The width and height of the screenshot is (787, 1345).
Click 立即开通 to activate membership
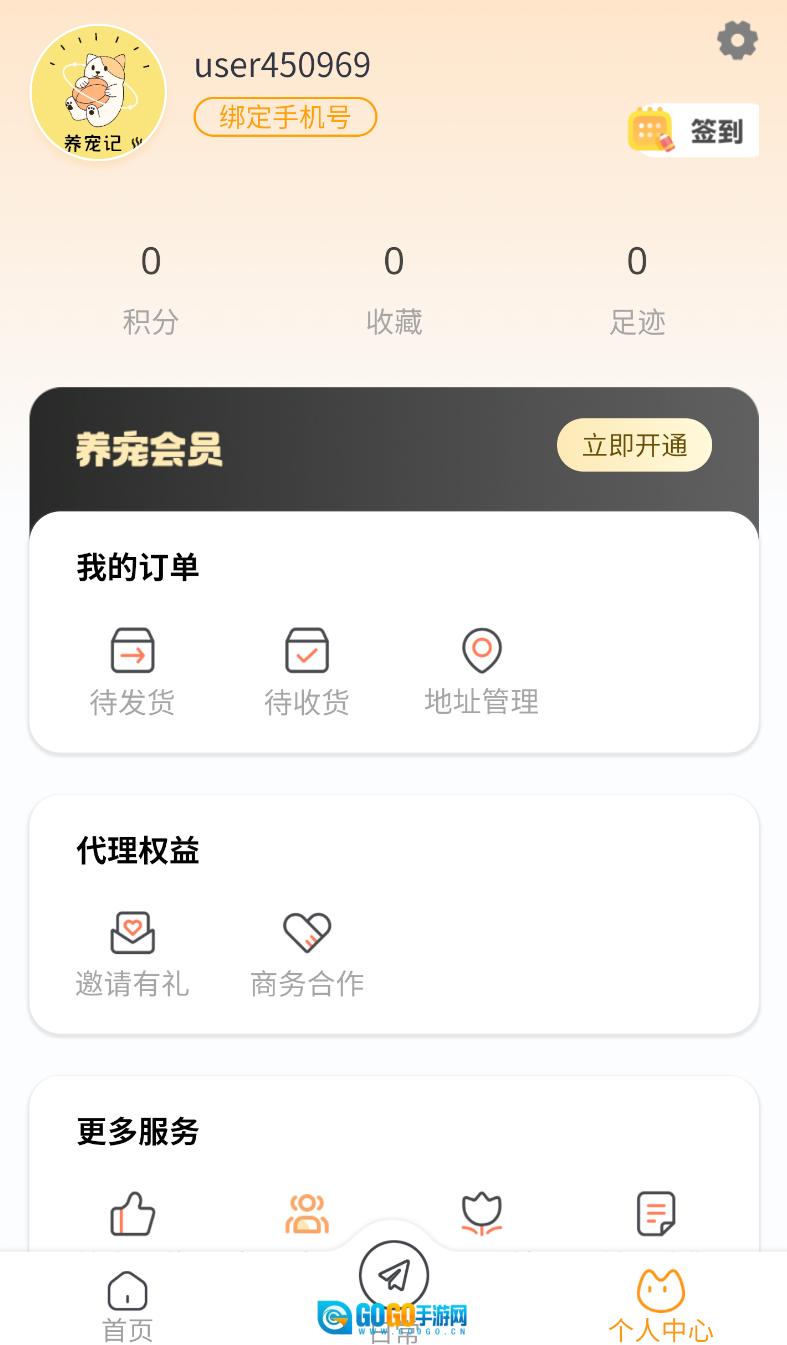(x=634, y=445)
